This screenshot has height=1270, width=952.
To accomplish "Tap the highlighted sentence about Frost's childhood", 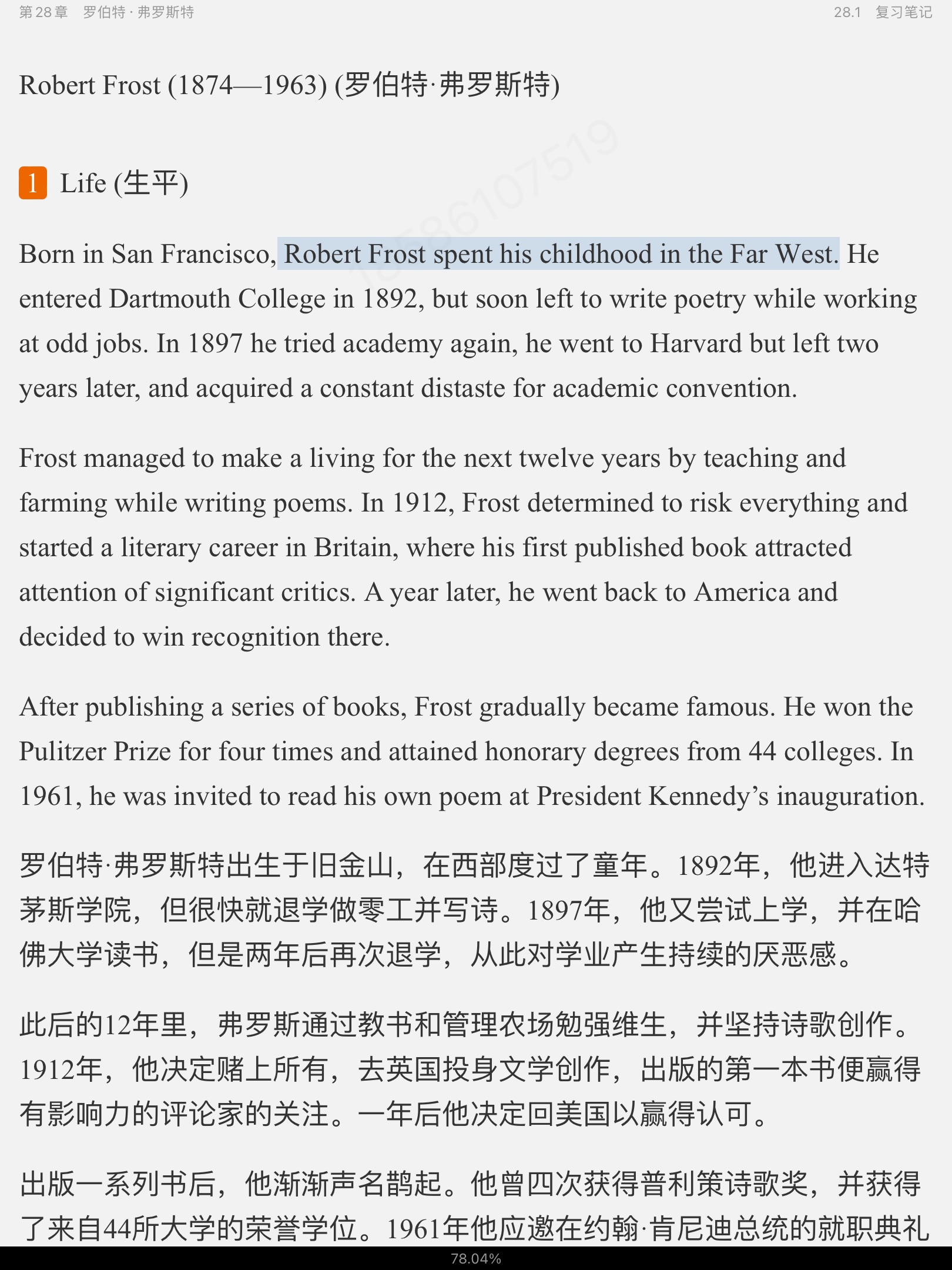I will (558, 254).
